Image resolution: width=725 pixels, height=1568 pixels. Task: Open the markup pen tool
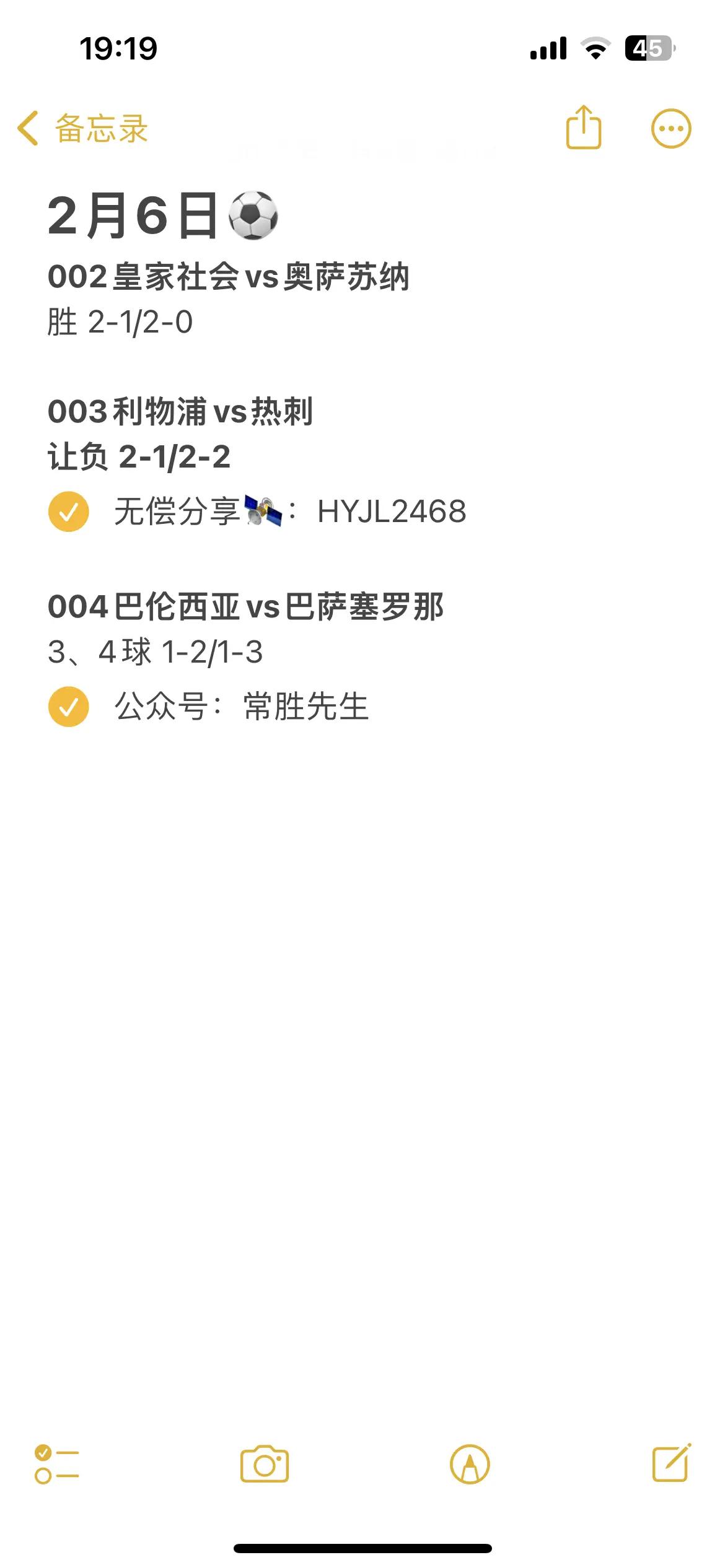point(470,1465)
